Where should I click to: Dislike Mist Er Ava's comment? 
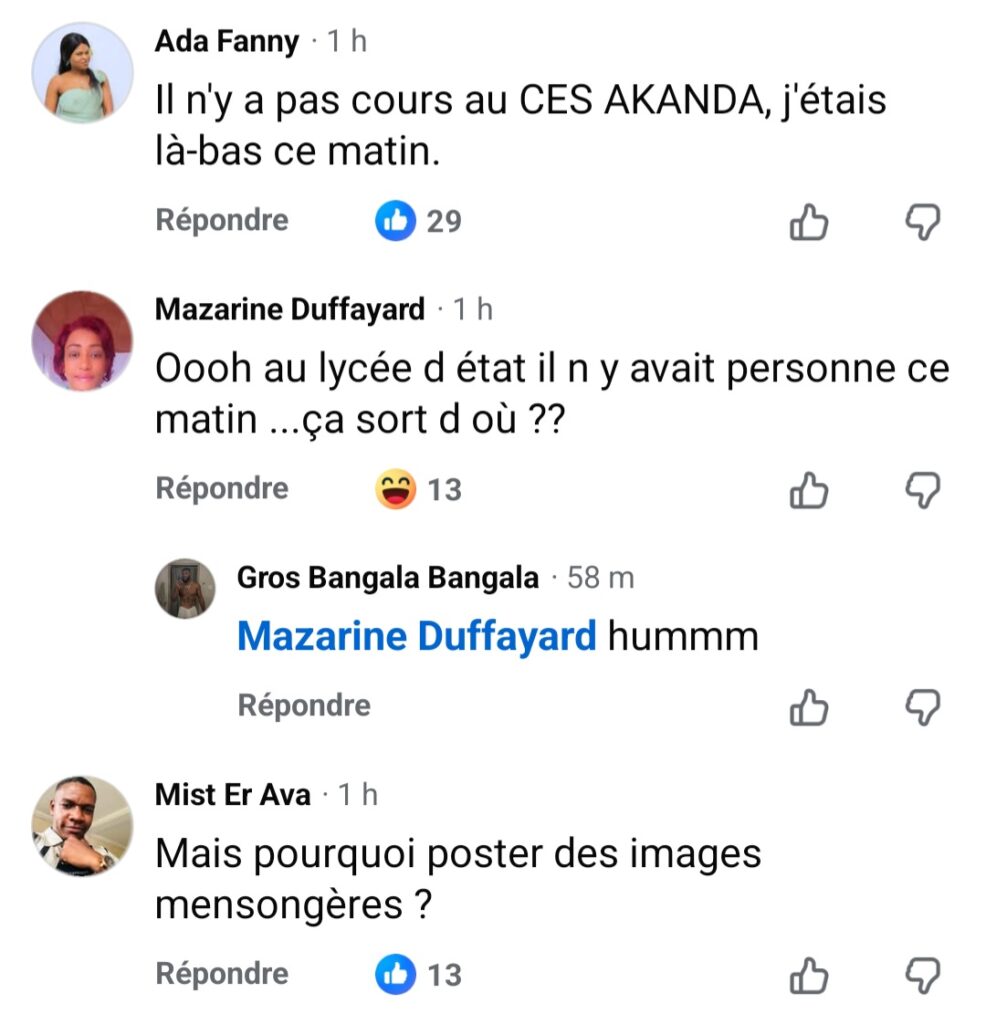(924, 975)
